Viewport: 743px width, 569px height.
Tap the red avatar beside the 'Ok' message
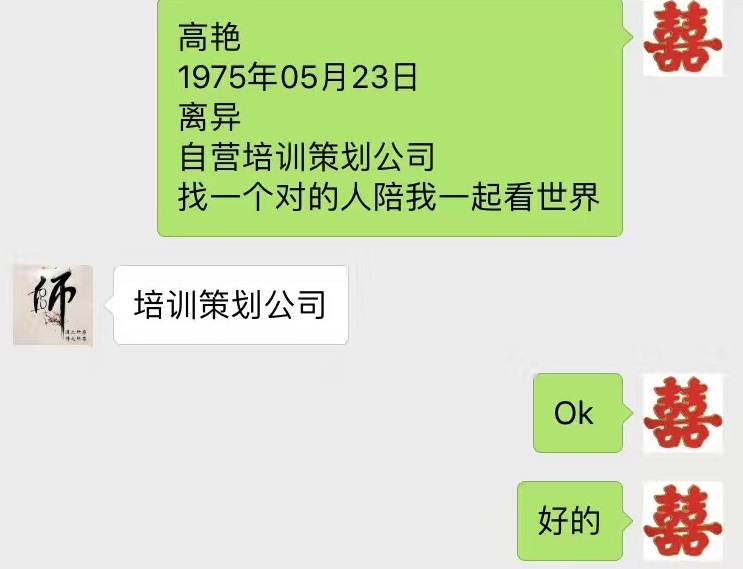click(x=682, y=412)
